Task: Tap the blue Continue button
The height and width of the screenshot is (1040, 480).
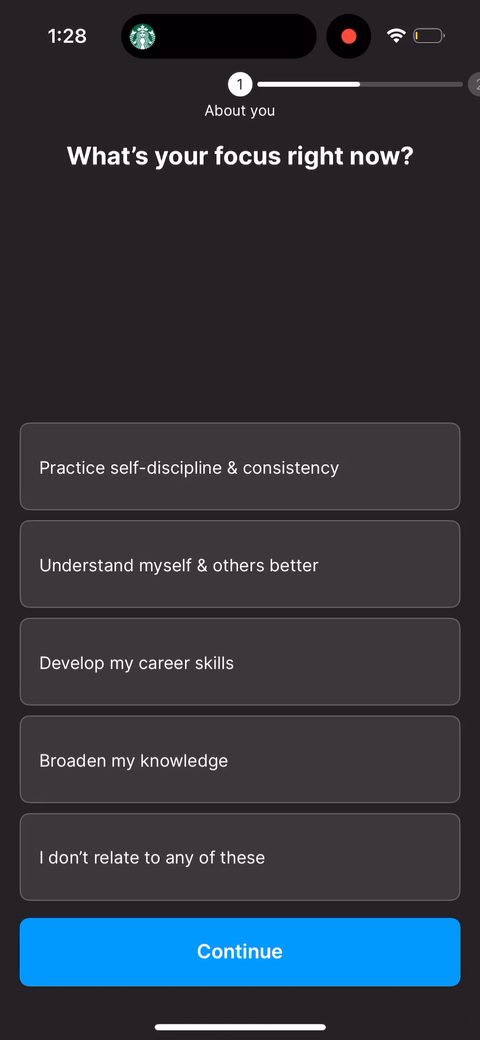Action: (240, 952)
